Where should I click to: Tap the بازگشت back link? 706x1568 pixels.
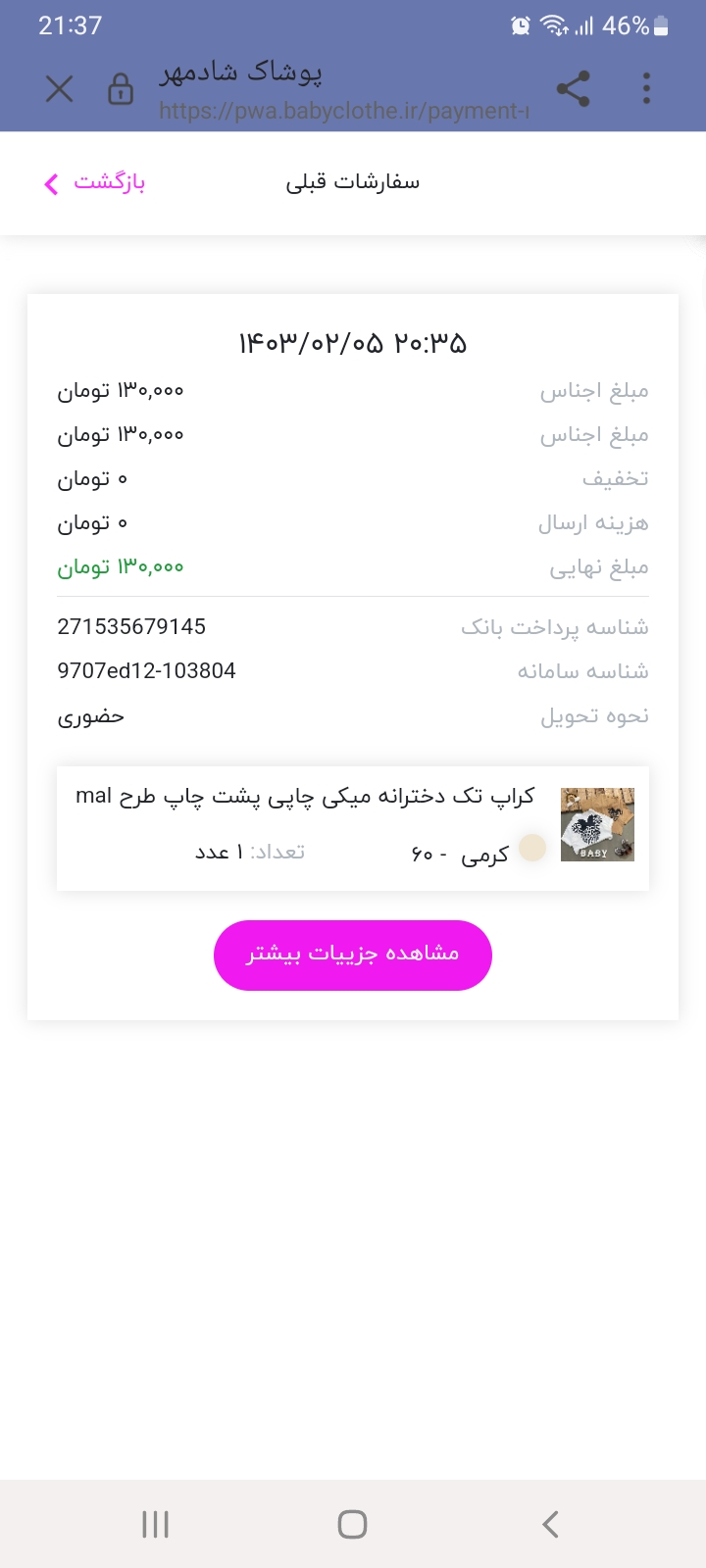click(95, 183)
